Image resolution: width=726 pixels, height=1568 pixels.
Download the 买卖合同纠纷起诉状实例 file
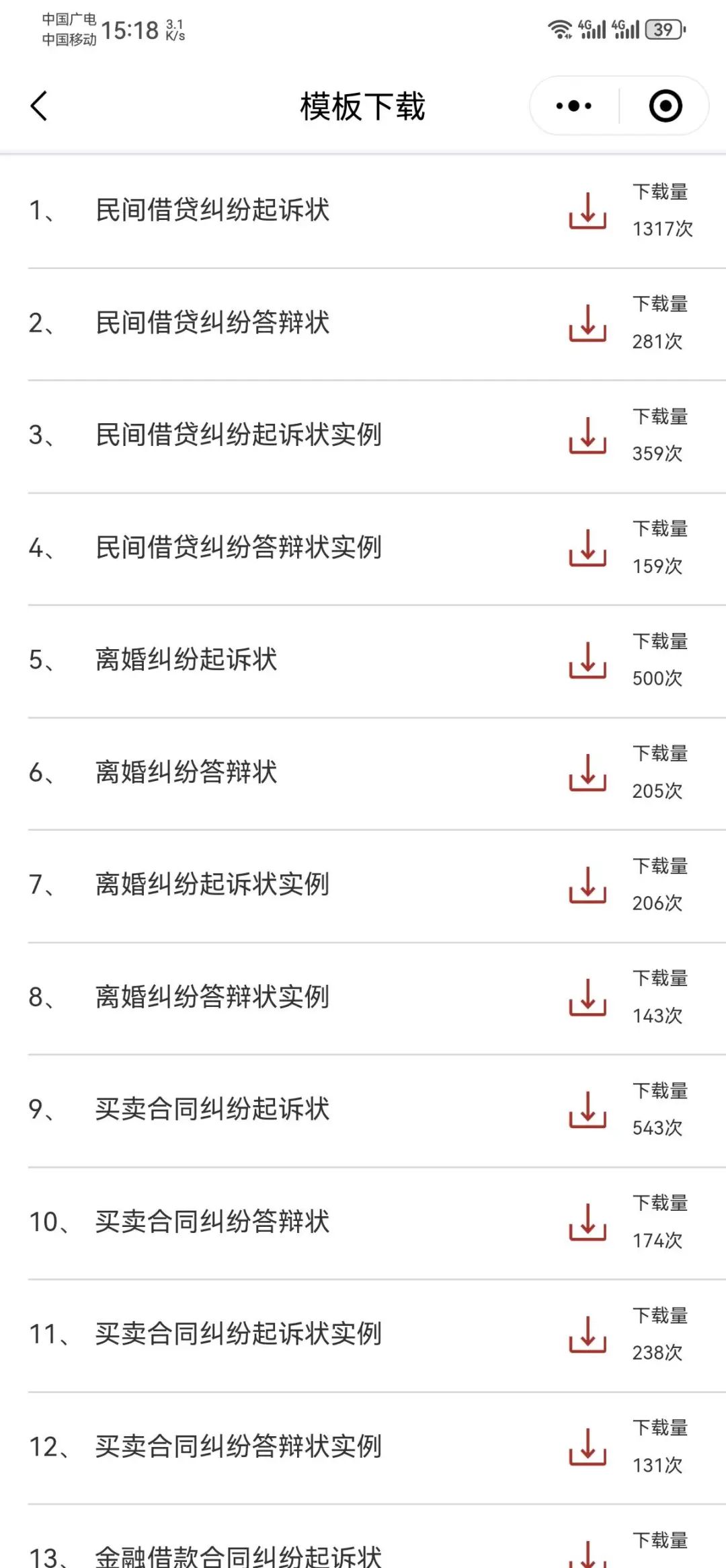tap(588, 1334)
